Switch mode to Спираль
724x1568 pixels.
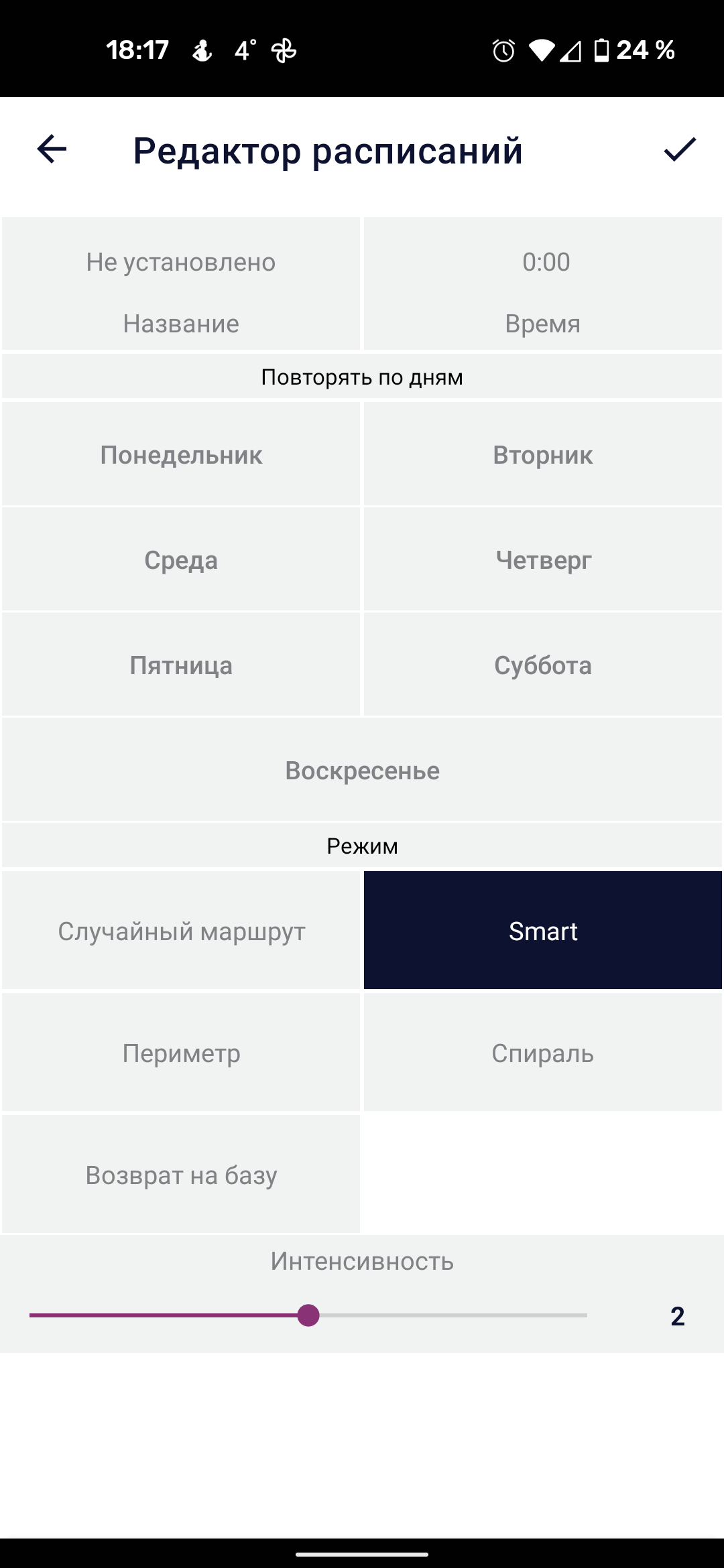click(542, 1053)
